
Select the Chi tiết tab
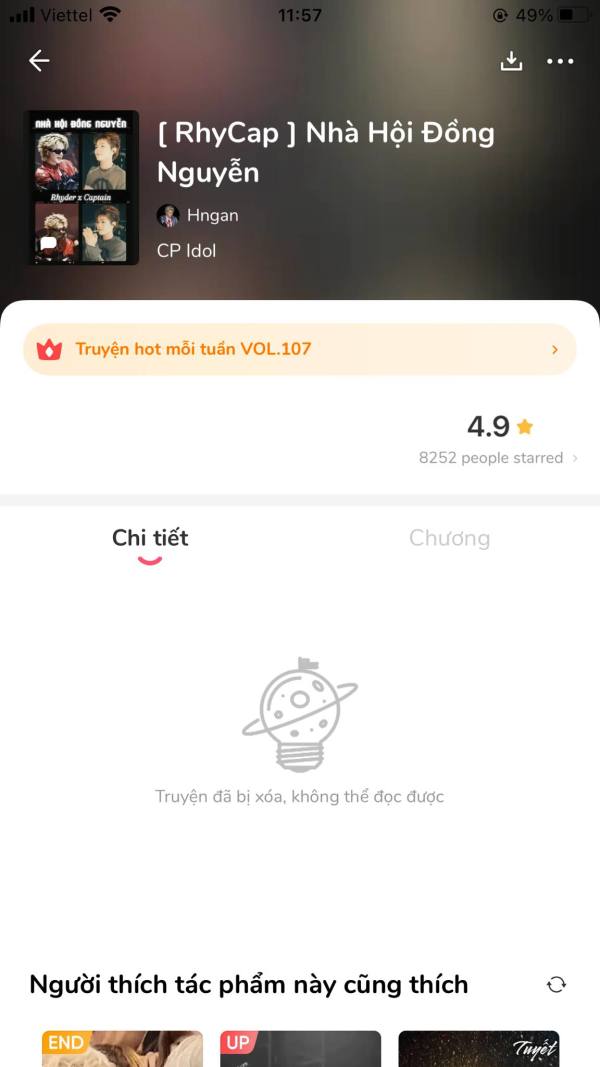point(150,538)
